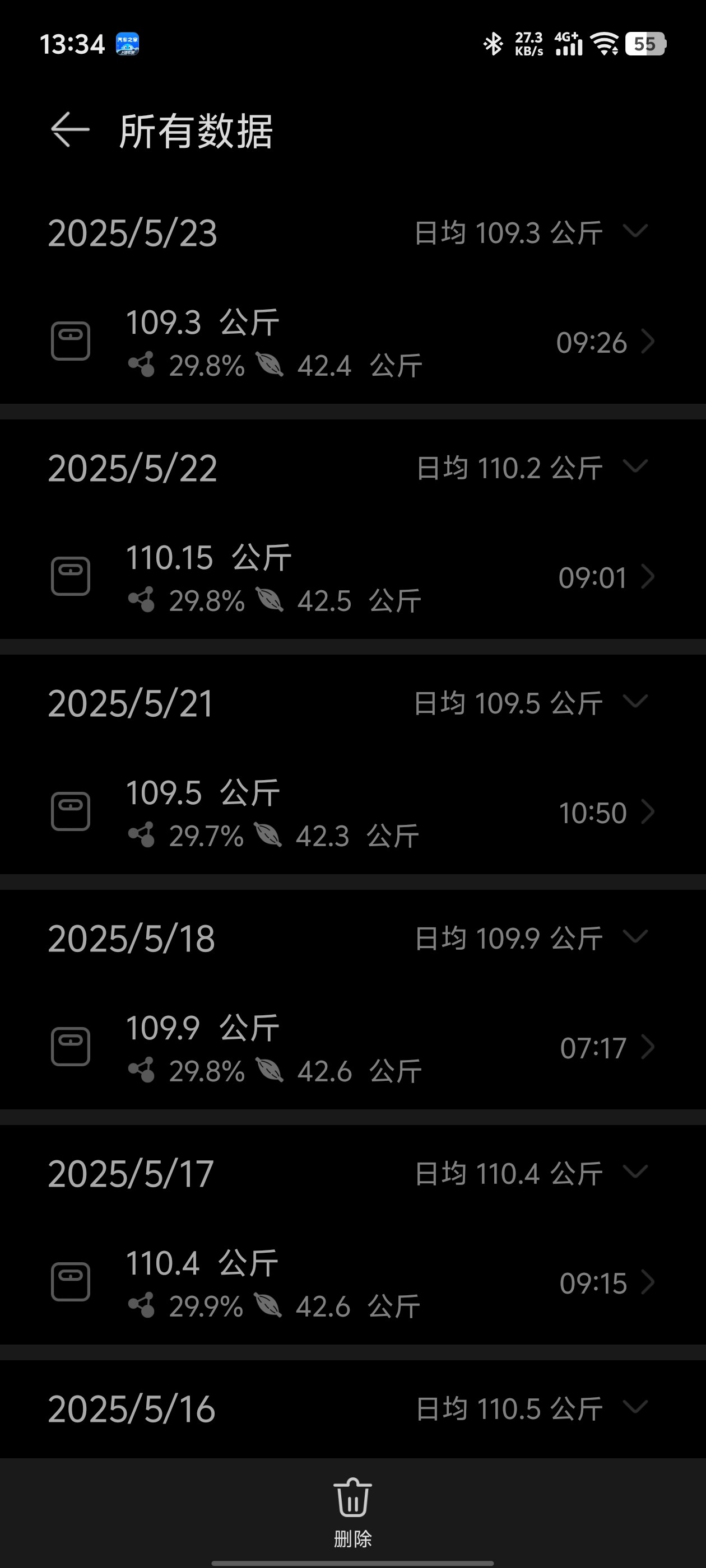This screenshot has height=1568, width=706.
Task: Collapse the 2025/5/23 date section
Action: click(635, 231)
